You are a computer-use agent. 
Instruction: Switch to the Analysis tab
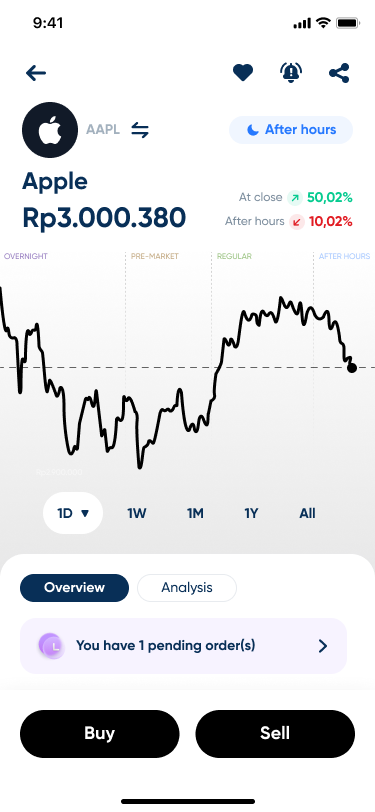coord(186,588)
